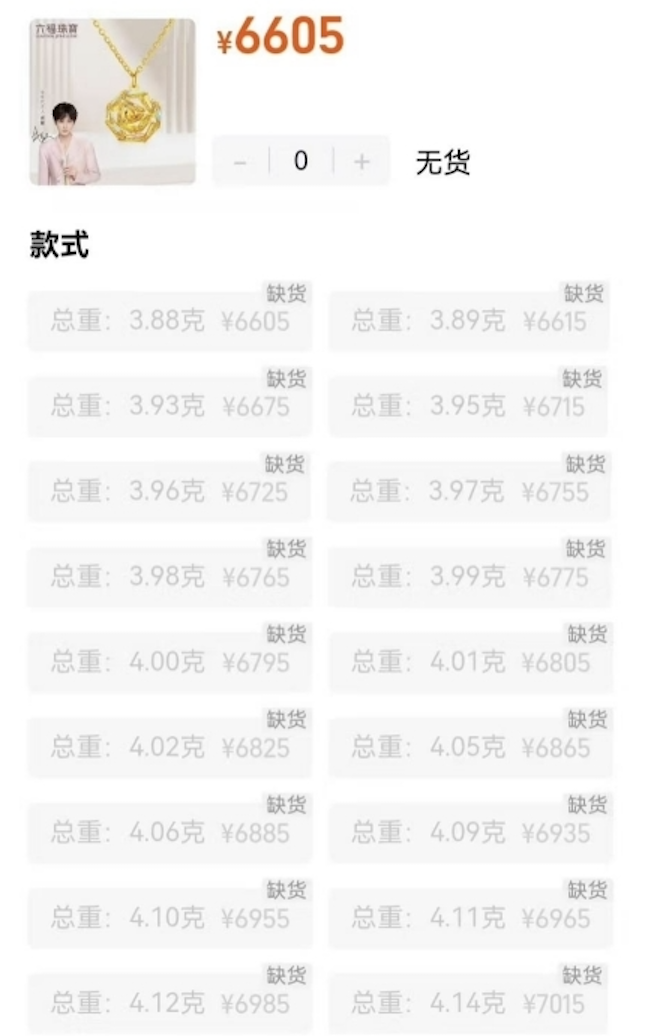The image size is (646, 1036).
Task: Tap the 4.02克 ¥6825 style
Action: [x=170, y=747]
